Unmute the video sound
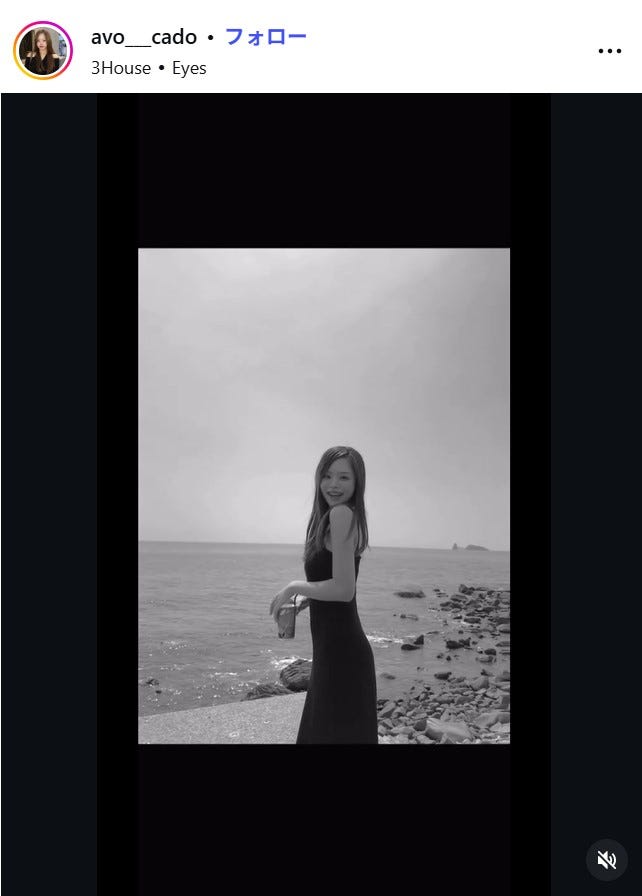642x896 pixels. (x=606, y=860)
